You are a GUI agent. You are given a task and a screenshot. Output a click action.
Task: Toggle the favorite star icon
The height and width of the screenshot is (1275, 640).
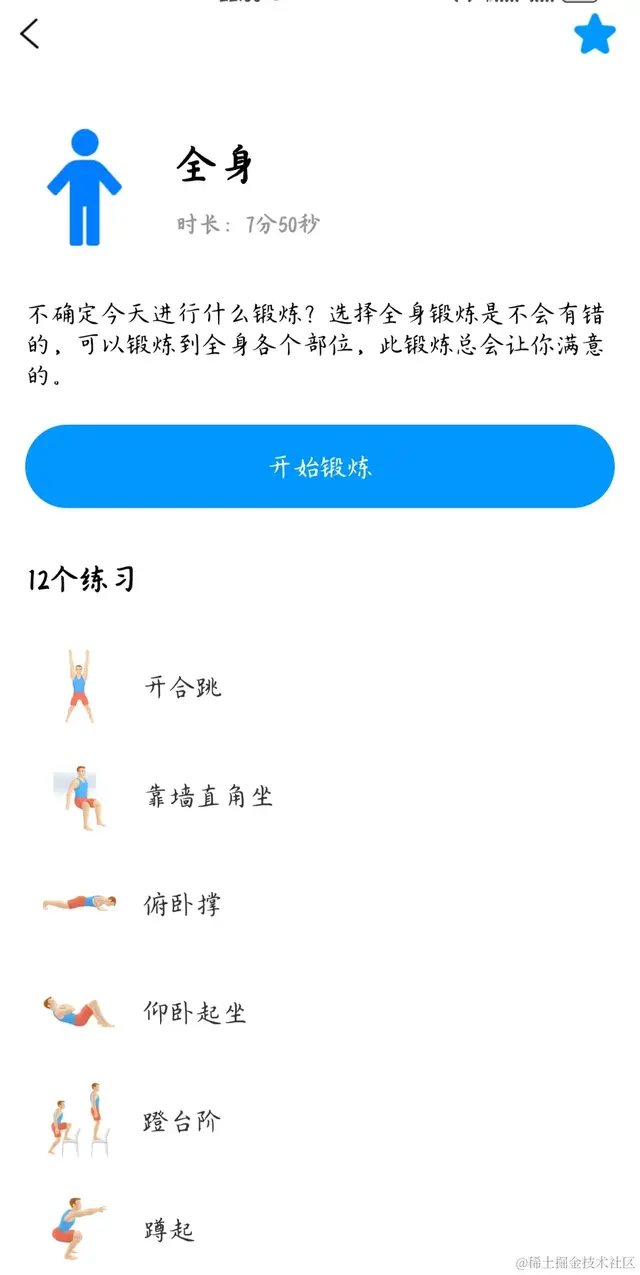point(594,34)
